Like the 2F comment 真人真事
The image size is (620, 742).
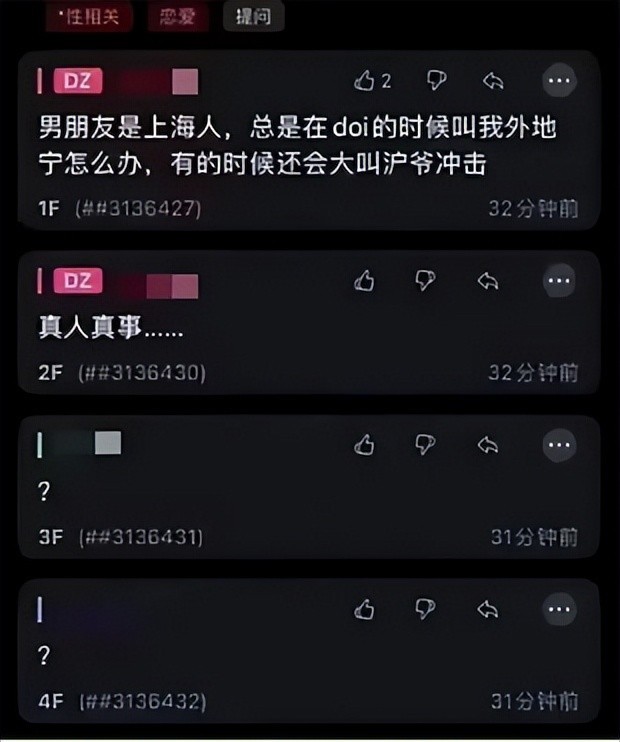(365, 282)
